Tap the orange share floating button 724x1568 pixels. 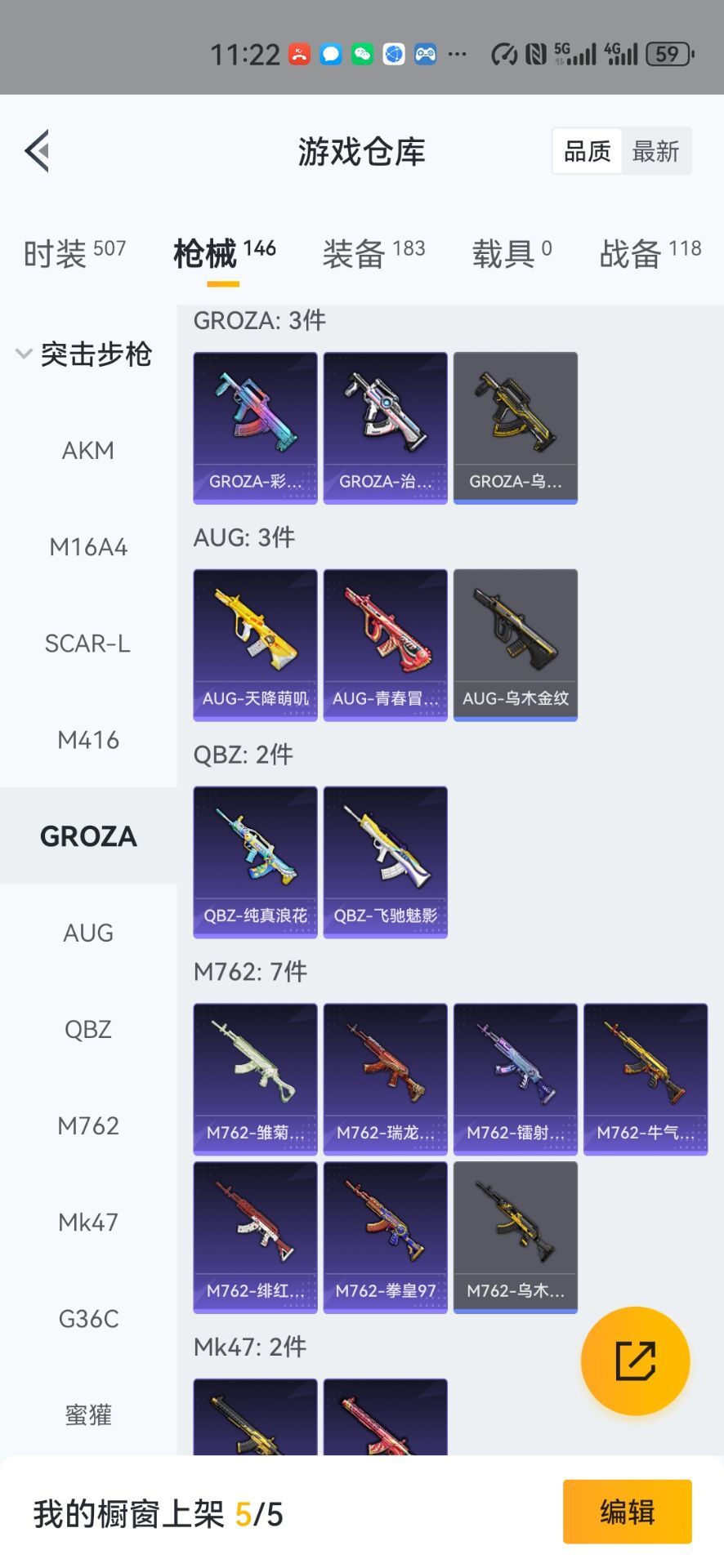click(x=635, y=1361)
